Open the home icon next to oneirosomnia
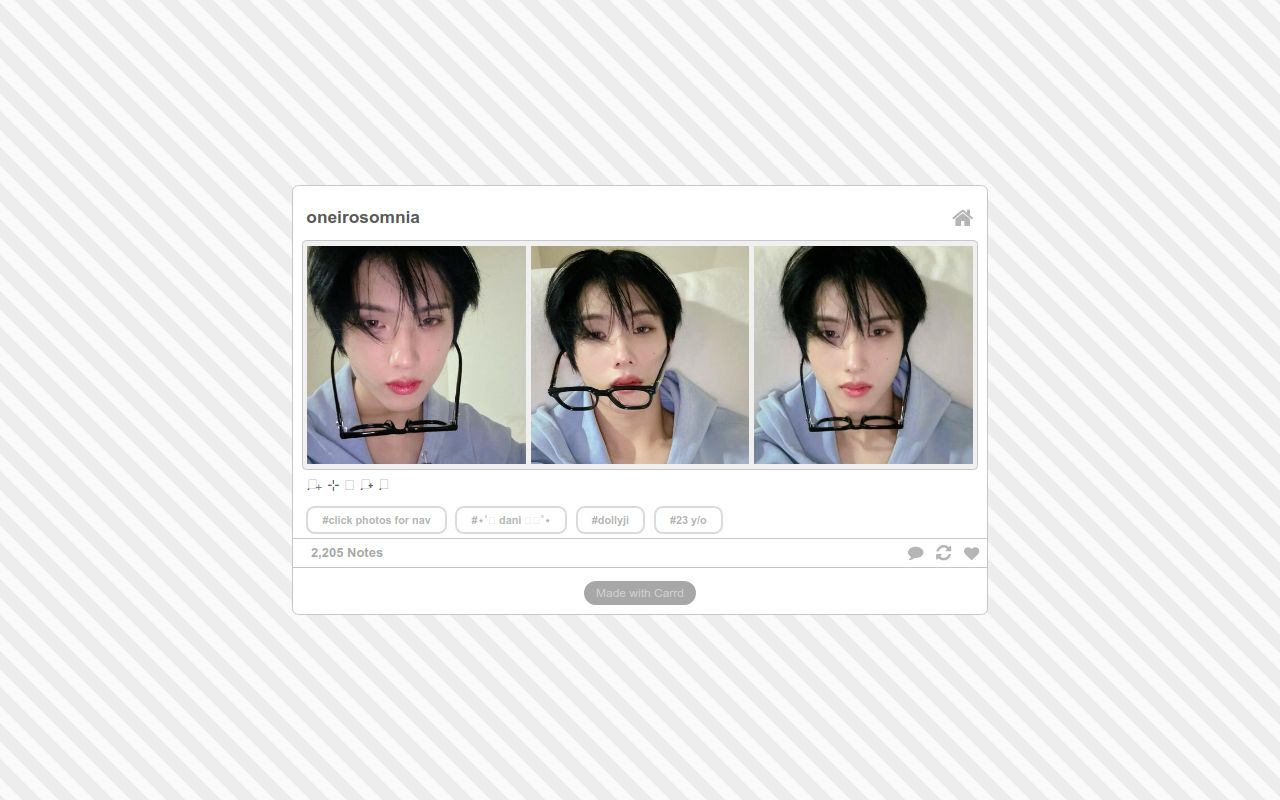1280x800 pixels. (x=962, y=218)
